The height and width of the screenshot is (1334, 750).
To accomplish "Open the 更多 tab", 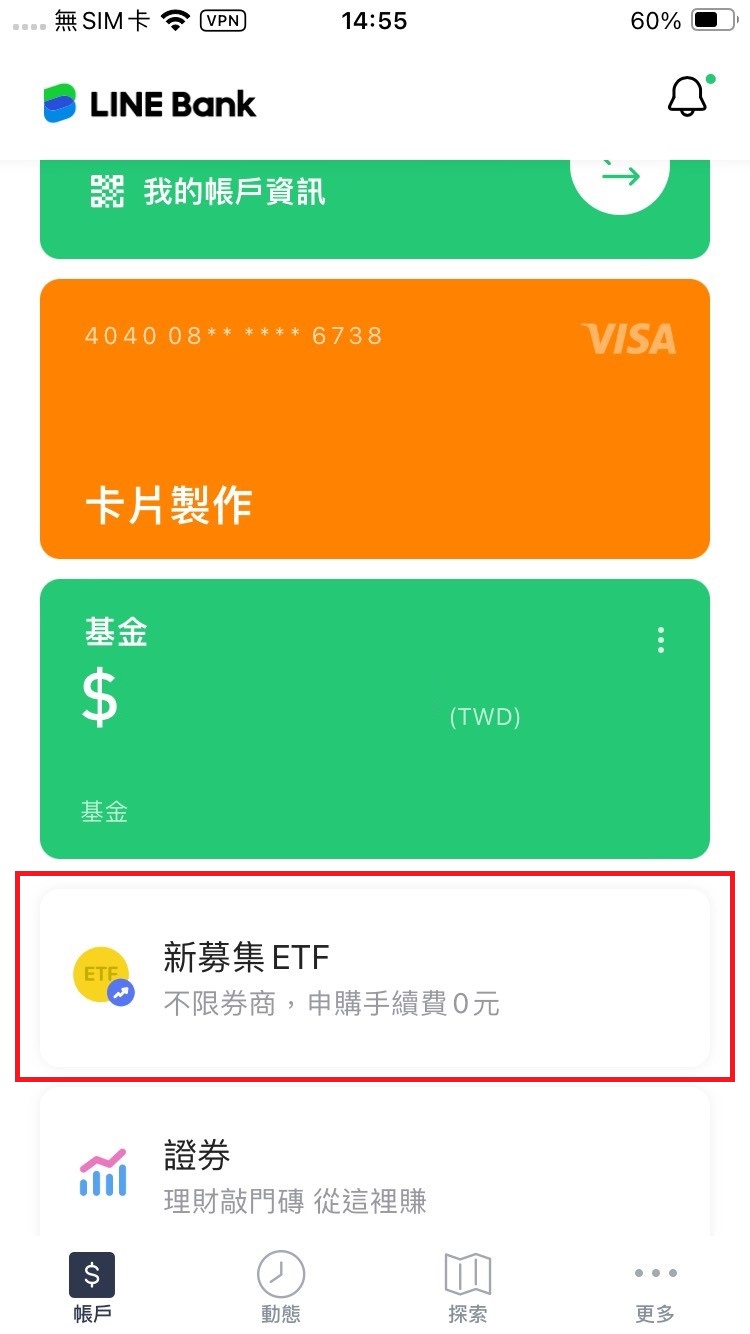I will click(656, 1287).
